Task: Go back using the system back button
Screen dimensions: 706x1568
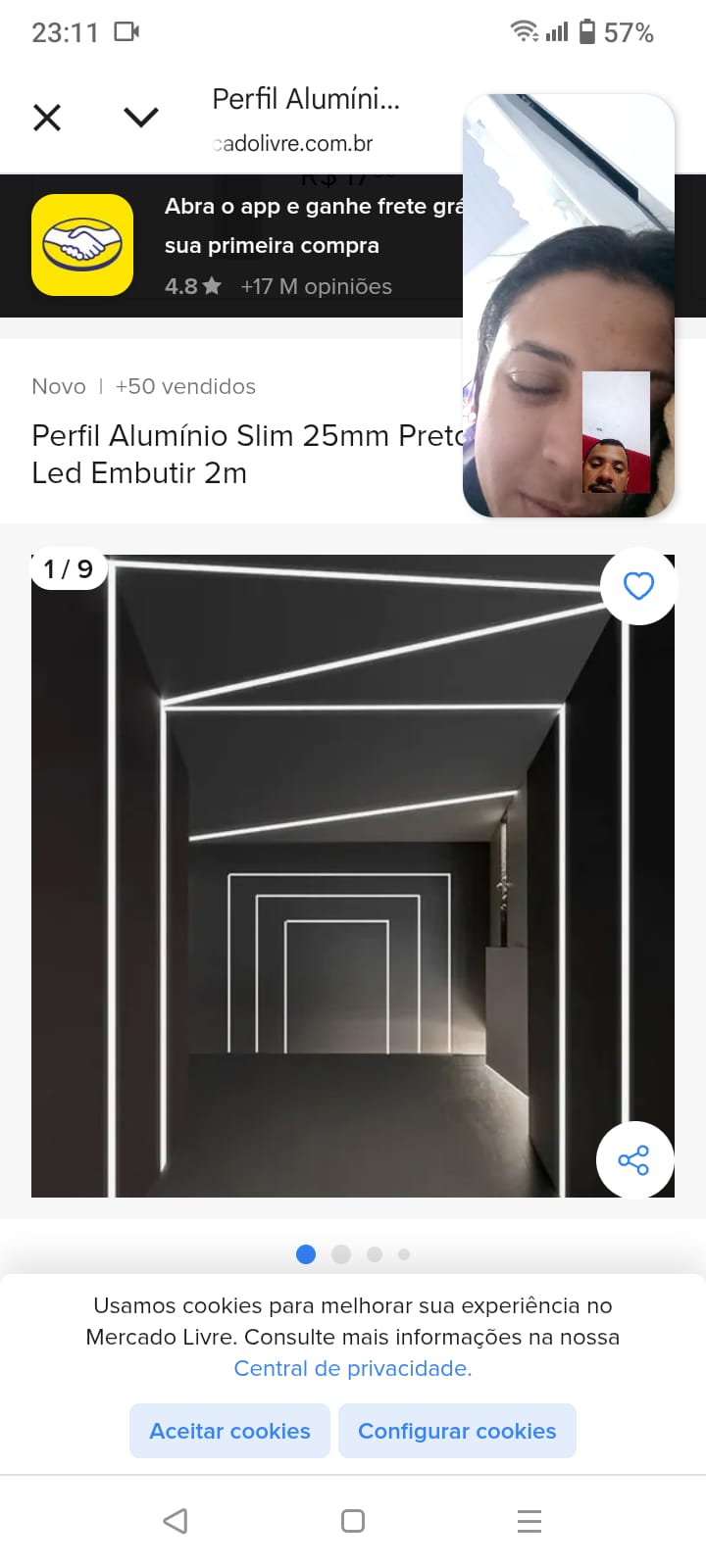Action: pyautogui.click(x=176, y=1521)
